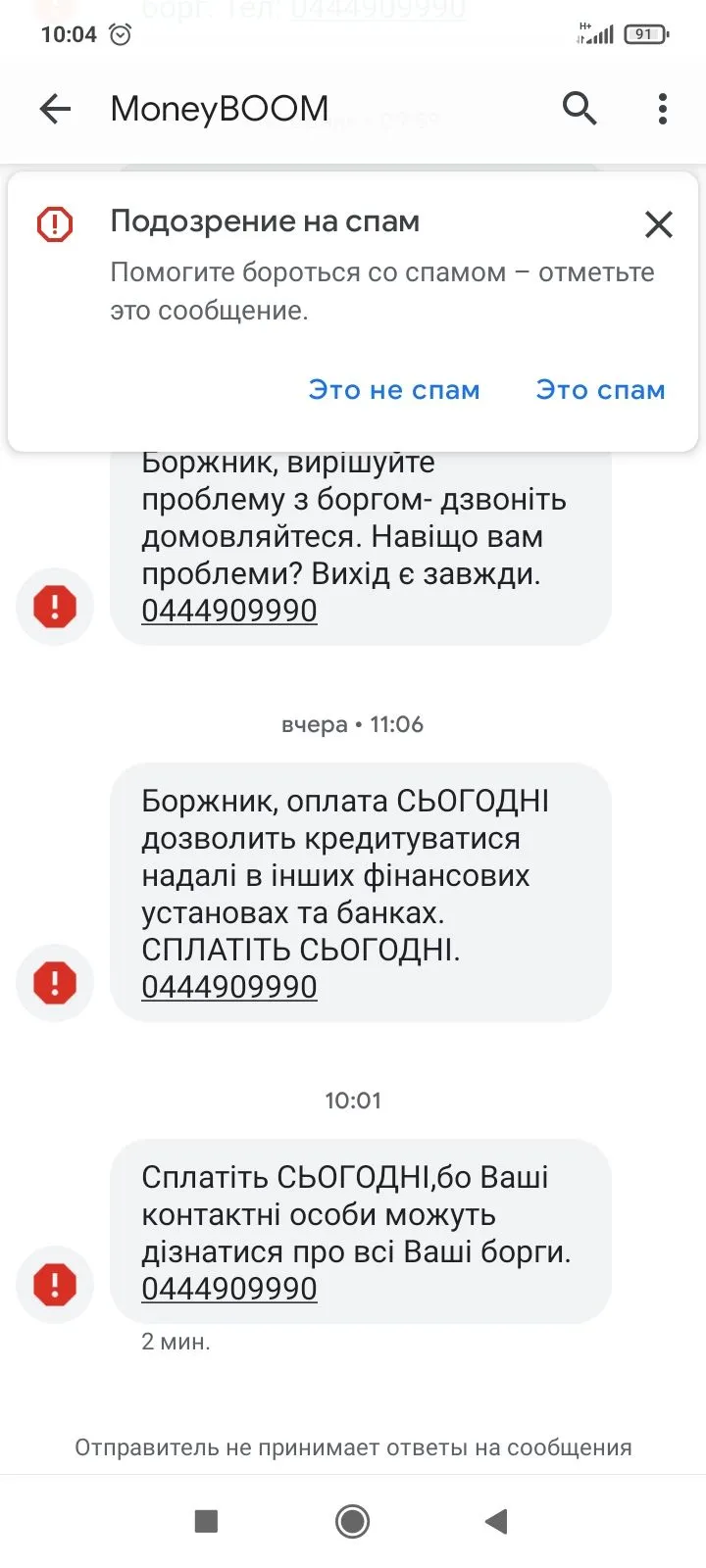Viewport: 706px width, 1568px height.
Task: Report conversation with 'Это спам'
Action: (x=600, y=390)
